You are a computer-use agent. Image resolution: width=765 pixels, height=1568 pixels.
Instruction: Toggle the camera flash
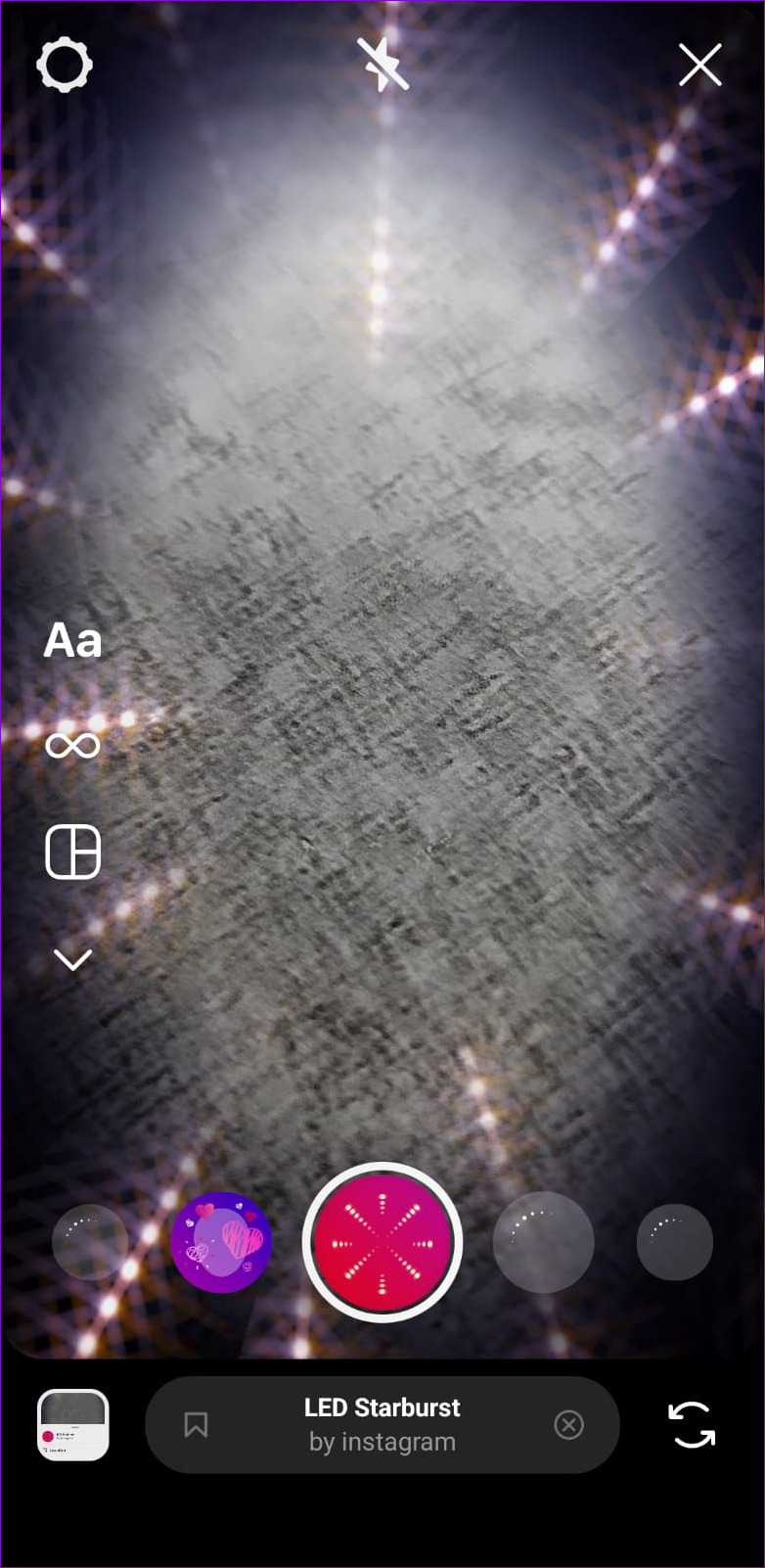382,65
